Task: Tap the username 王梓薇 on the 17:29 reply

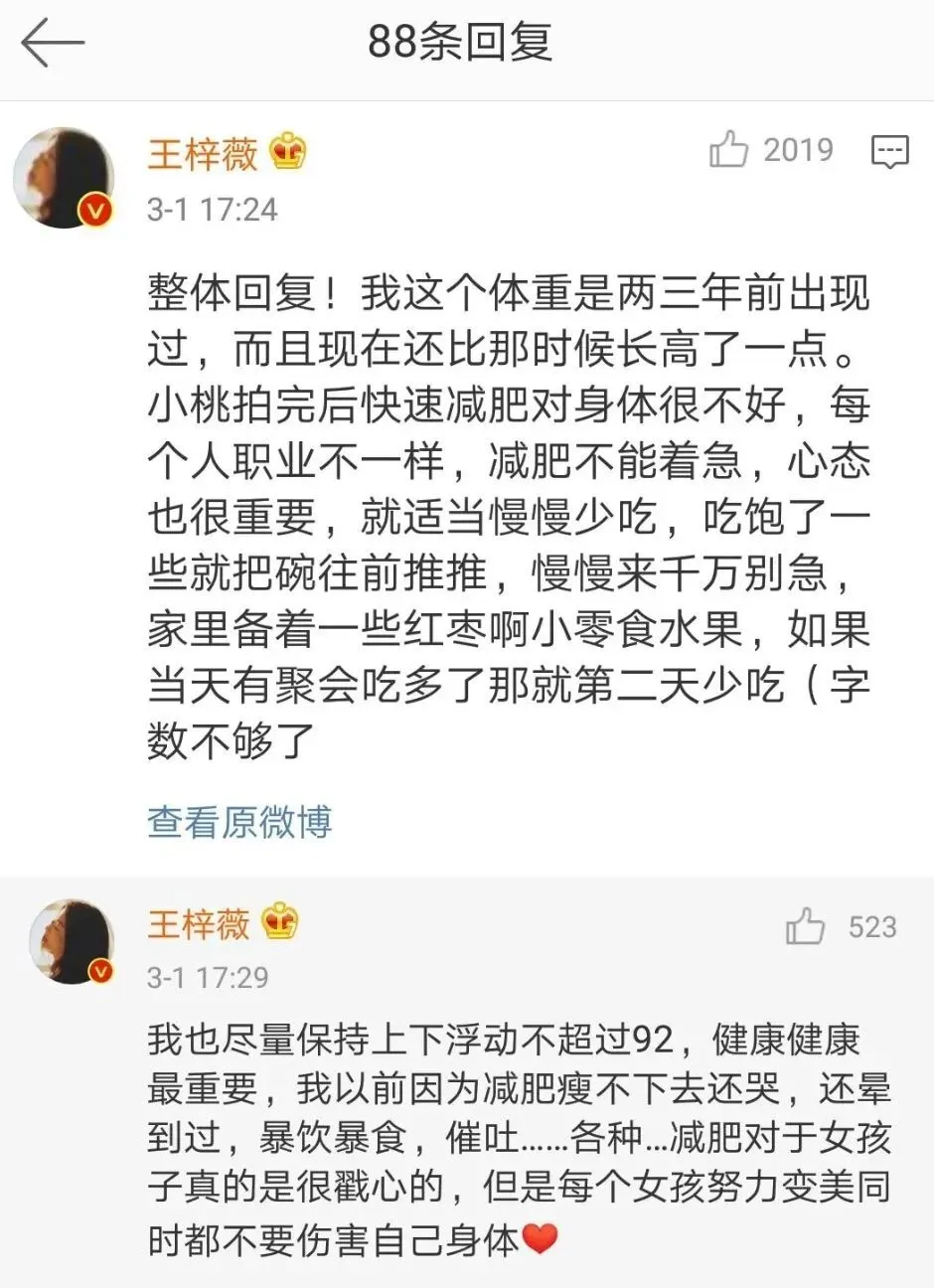Action: (199, 924)
